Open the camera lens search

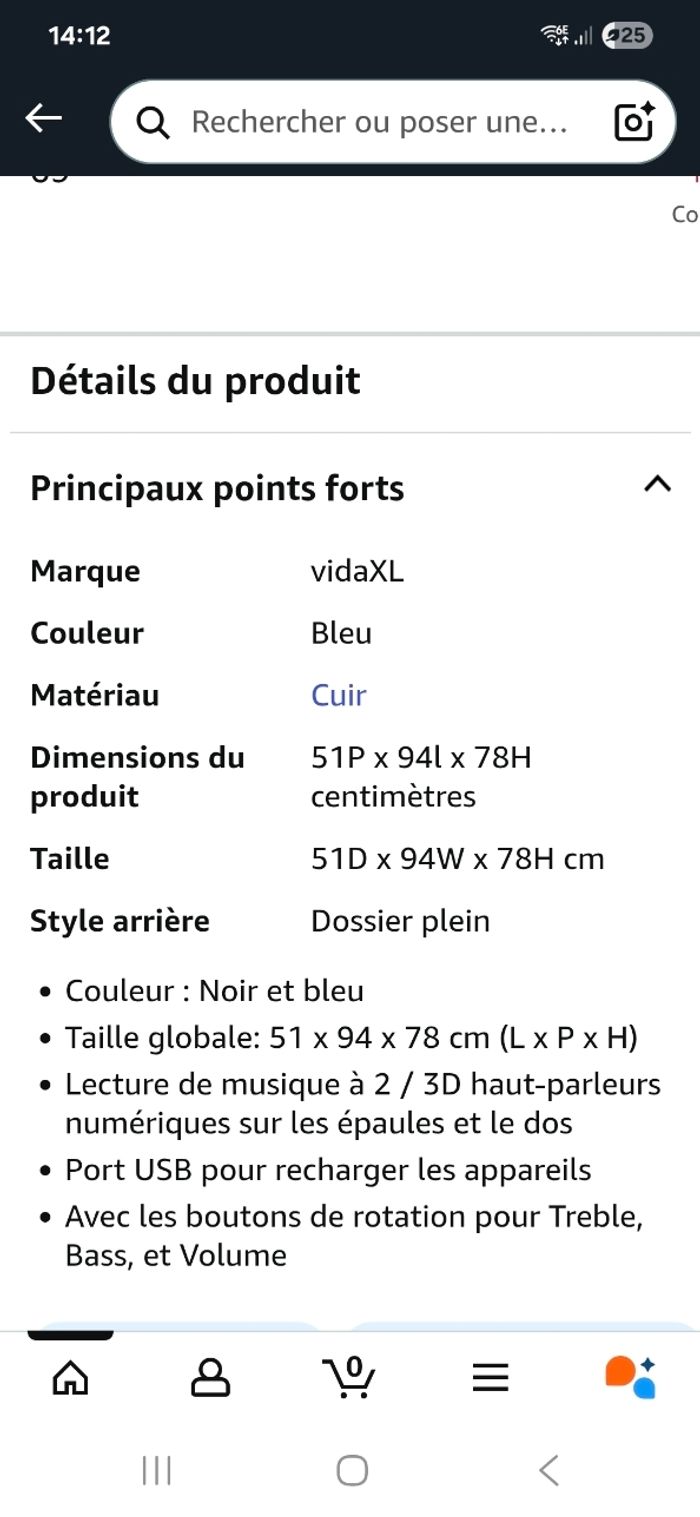[634, 122]
